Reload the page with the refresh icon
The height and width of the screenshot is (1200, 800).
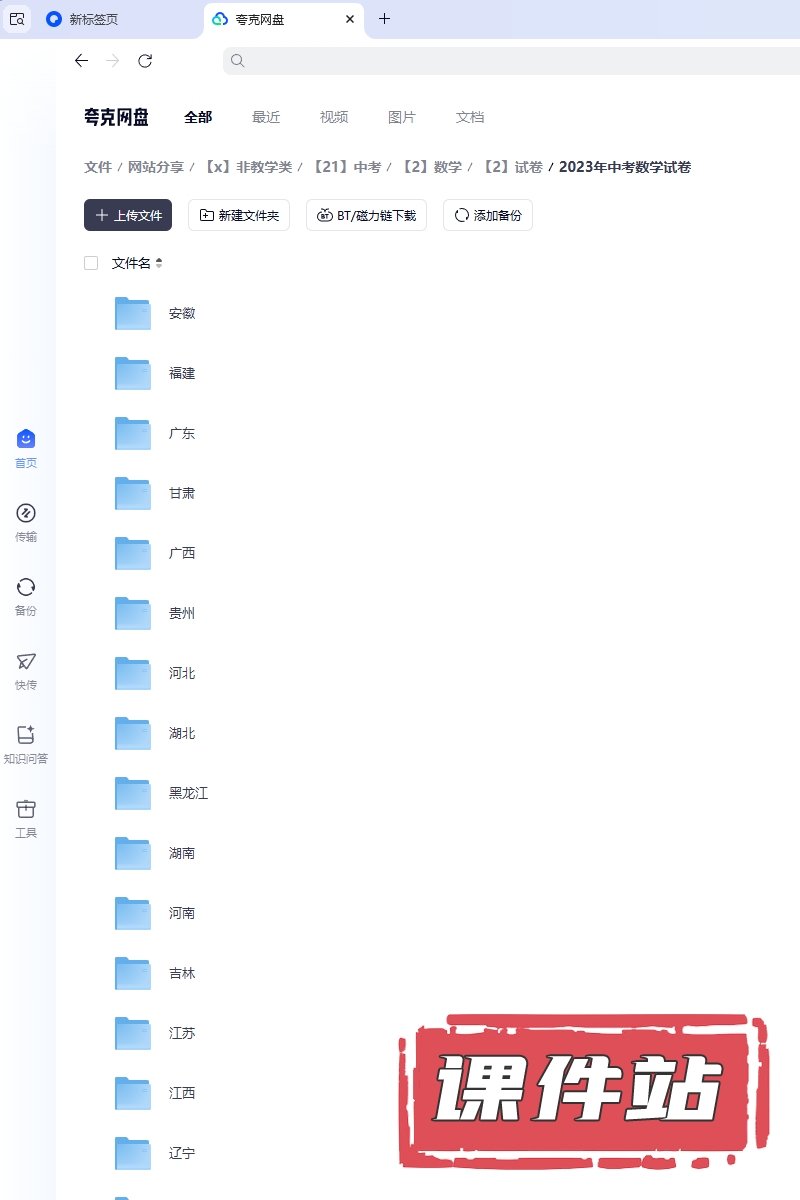pyautogui.click(x=145, y=61)
